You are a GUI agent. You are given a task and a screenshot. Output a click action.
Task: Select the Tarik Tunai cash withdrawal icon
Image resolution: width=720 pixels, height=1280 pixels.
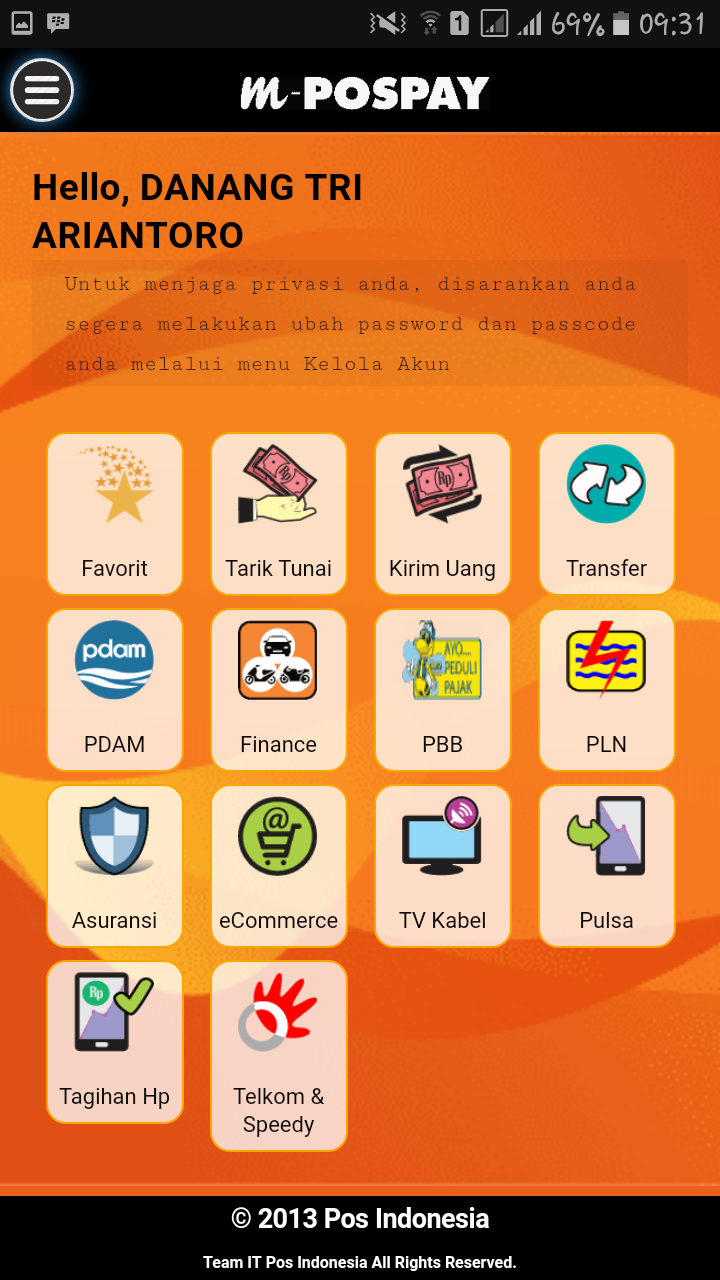tap(278, 513)
